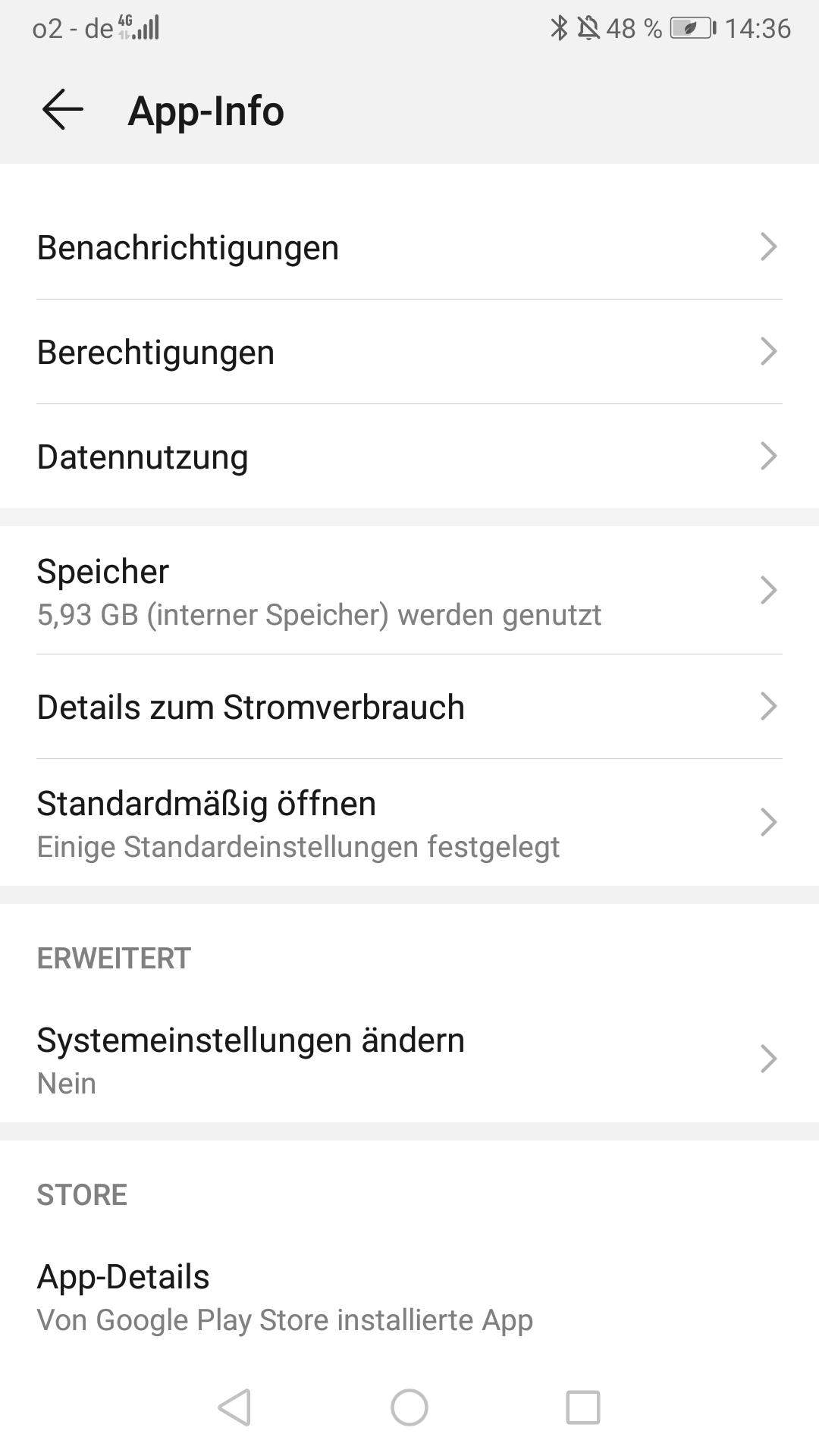Select the Datennutzung entry
The image size is (819, 1456).
pyautogui.click(x=409, y=456)
